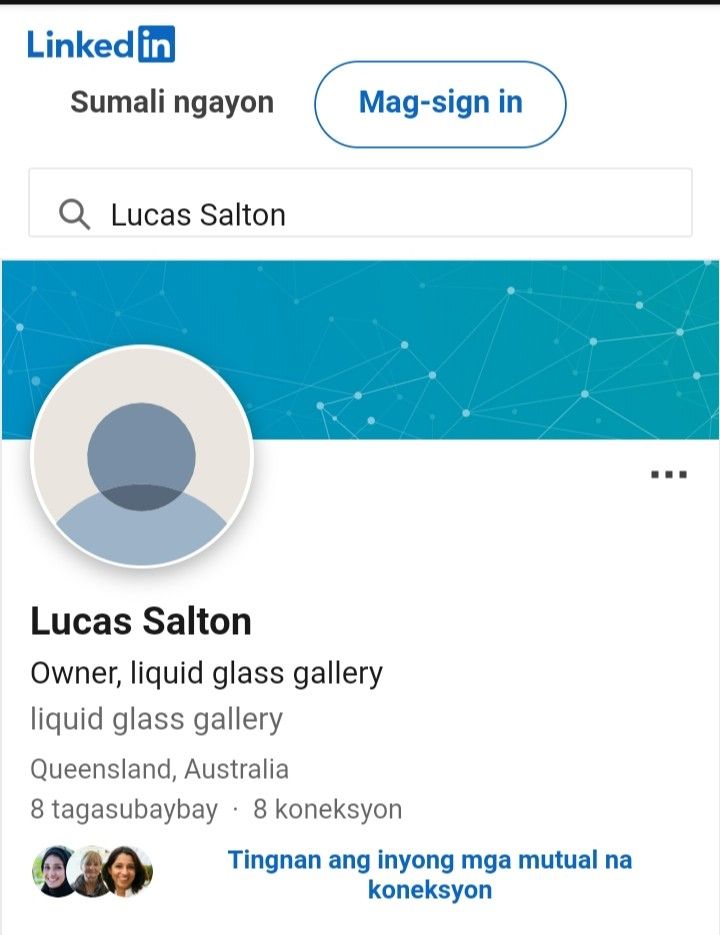Image resolution: width=720 pixels, height=935 pixels.
Task: Select Sumali ngayon to join LinkedIn
Action: 171,102
